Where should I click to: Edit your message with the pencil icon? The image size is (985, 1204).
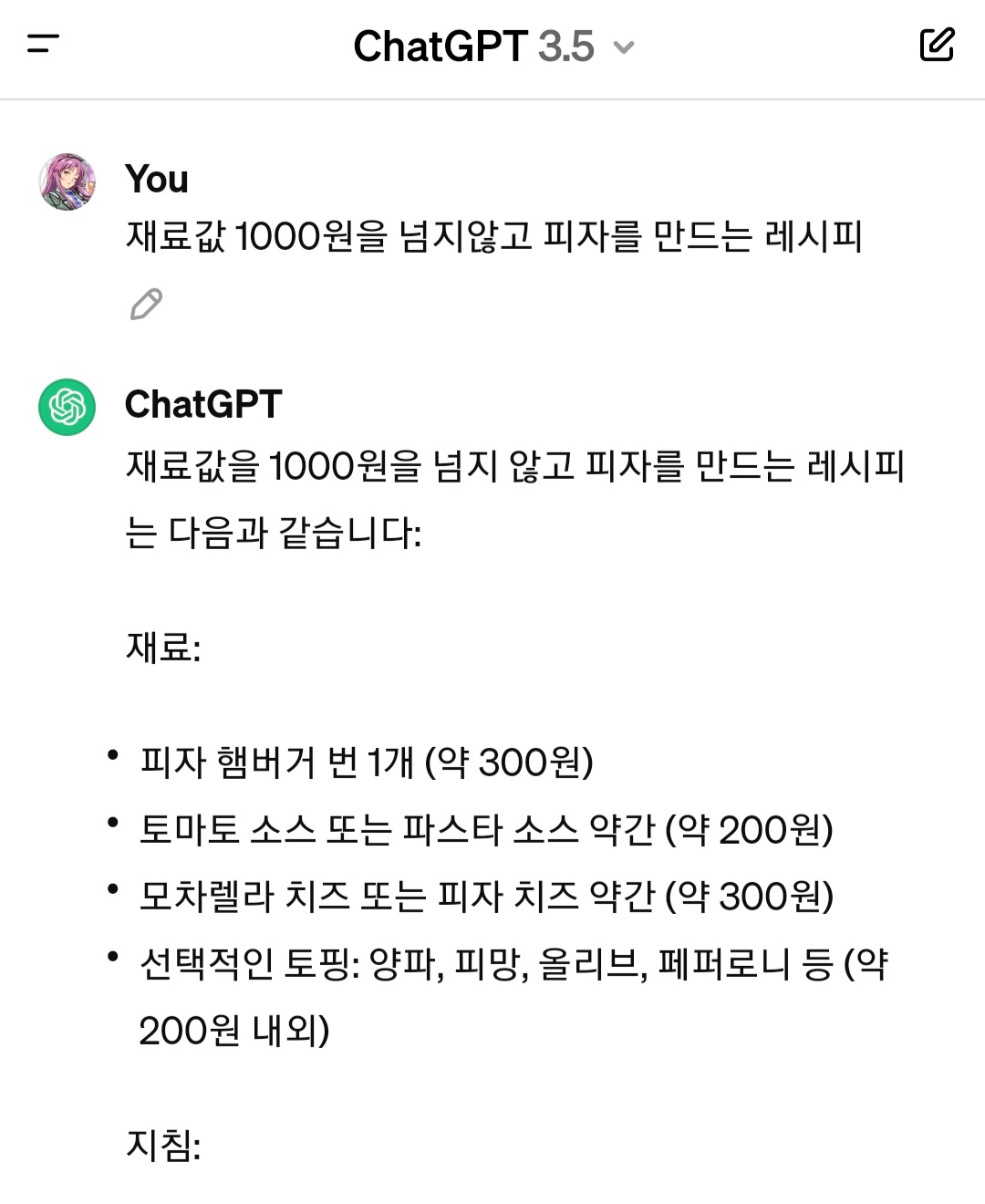pos(146,305)
